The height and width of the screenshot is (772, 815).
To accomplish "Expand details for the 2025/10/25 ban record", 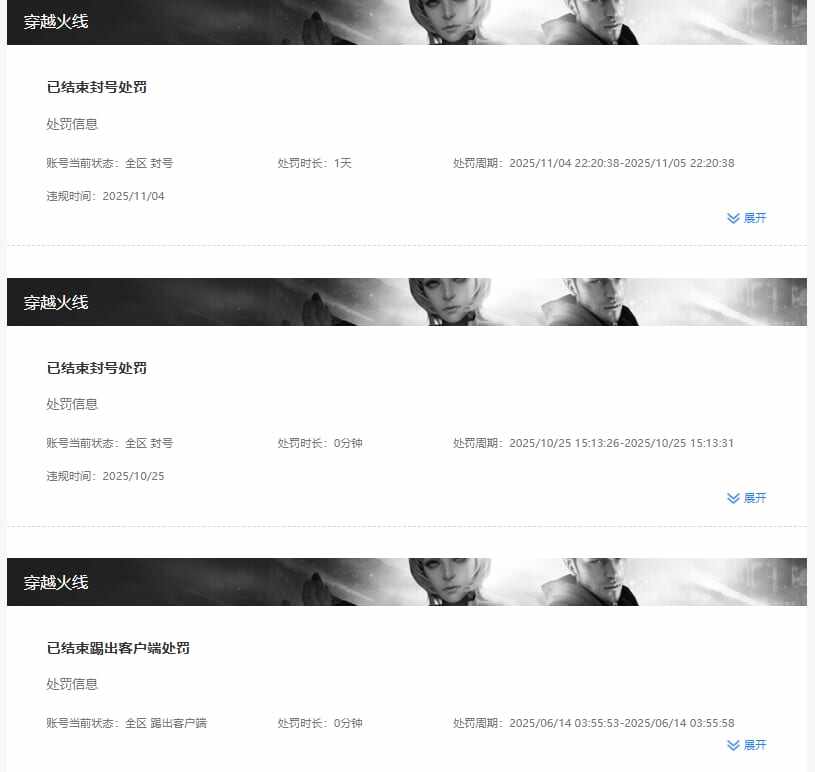I will [747, 498].
